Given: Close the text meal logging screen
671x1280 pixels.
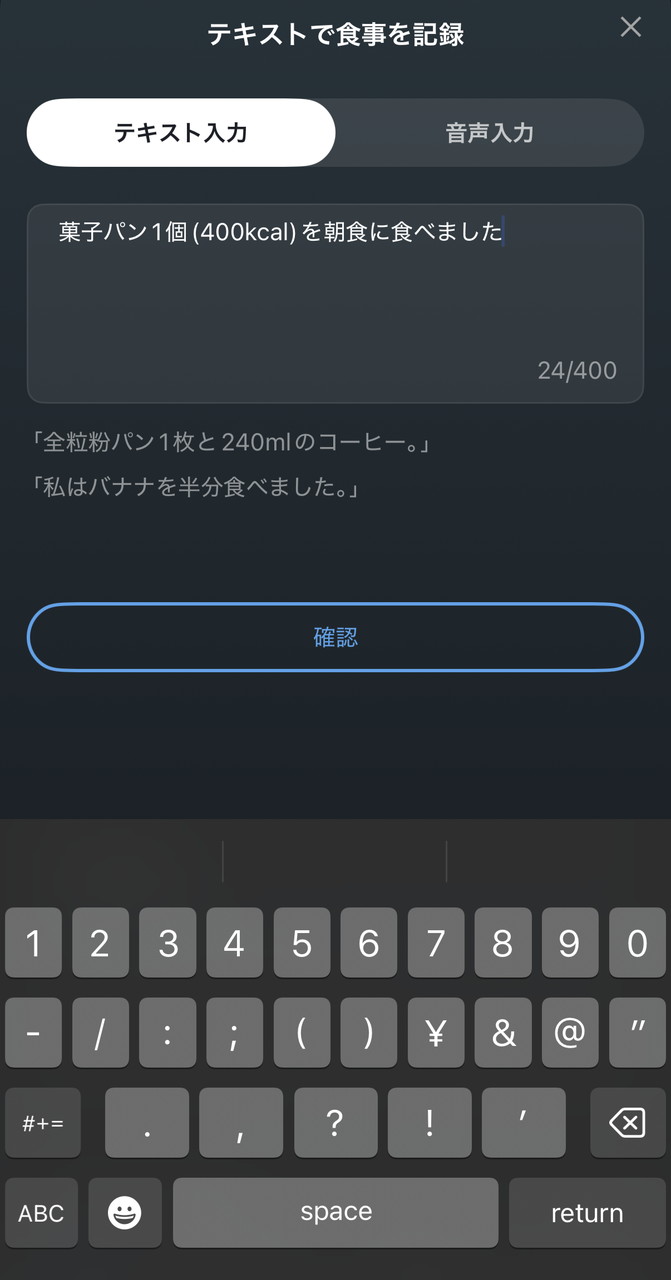Looking at the screenshot, I should coord(630,27).
